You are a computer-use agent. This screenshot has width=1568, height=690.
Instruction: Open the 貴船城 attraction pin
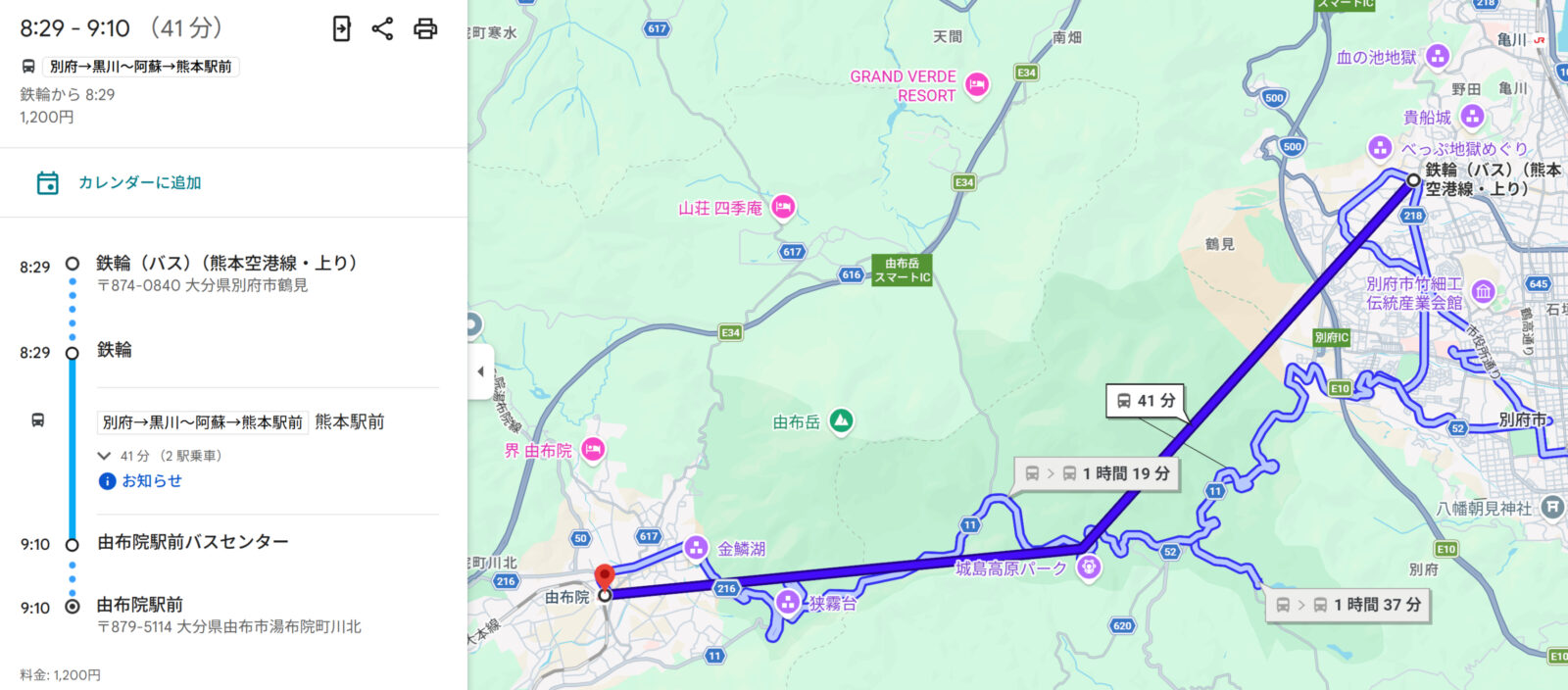tap(1471, 117)
